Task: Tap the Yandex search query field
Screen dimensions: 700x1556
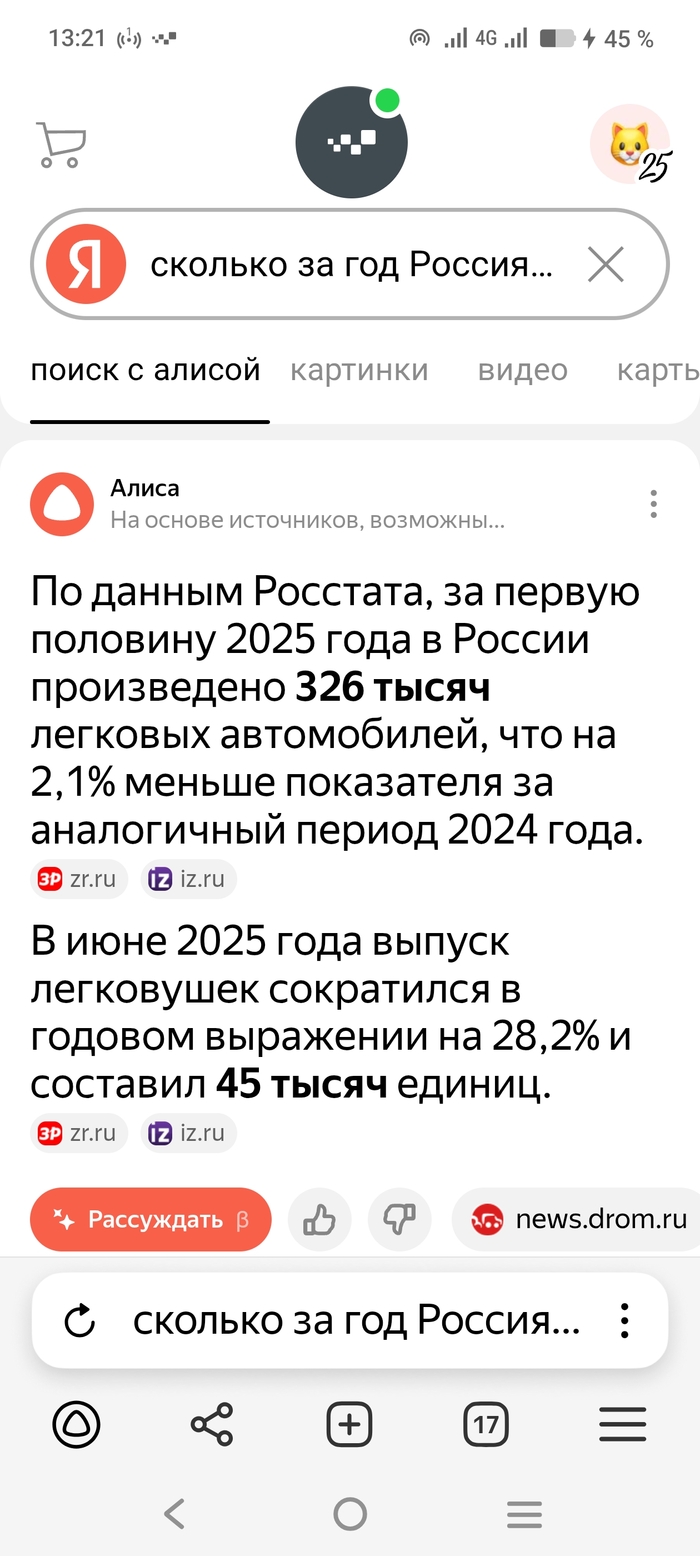Action: pyautogui.click(x=350, y=265)
